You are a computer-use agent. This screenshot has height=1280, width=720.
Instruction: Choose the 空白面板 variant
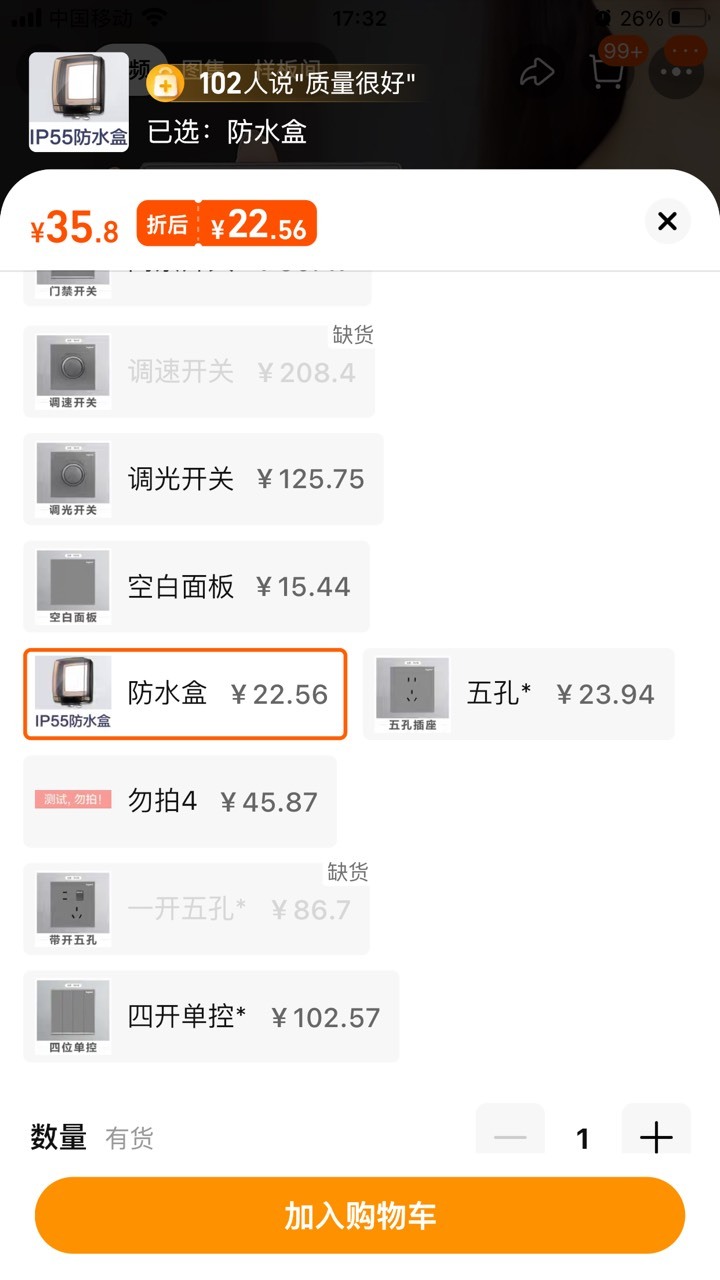pos(196,587)
